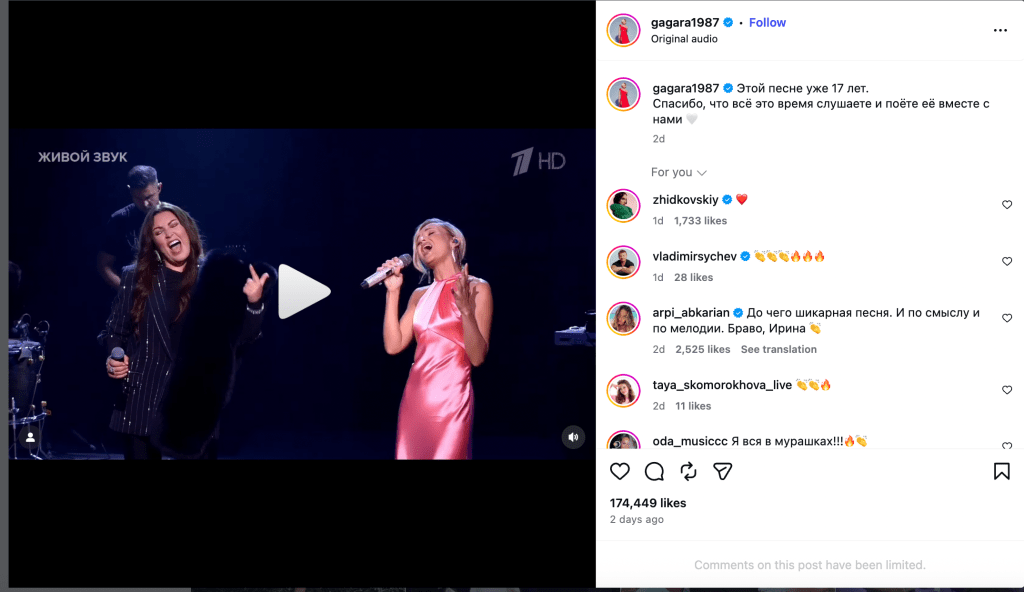
Task: Expand the For you comment filter
Action: point(679,172)
